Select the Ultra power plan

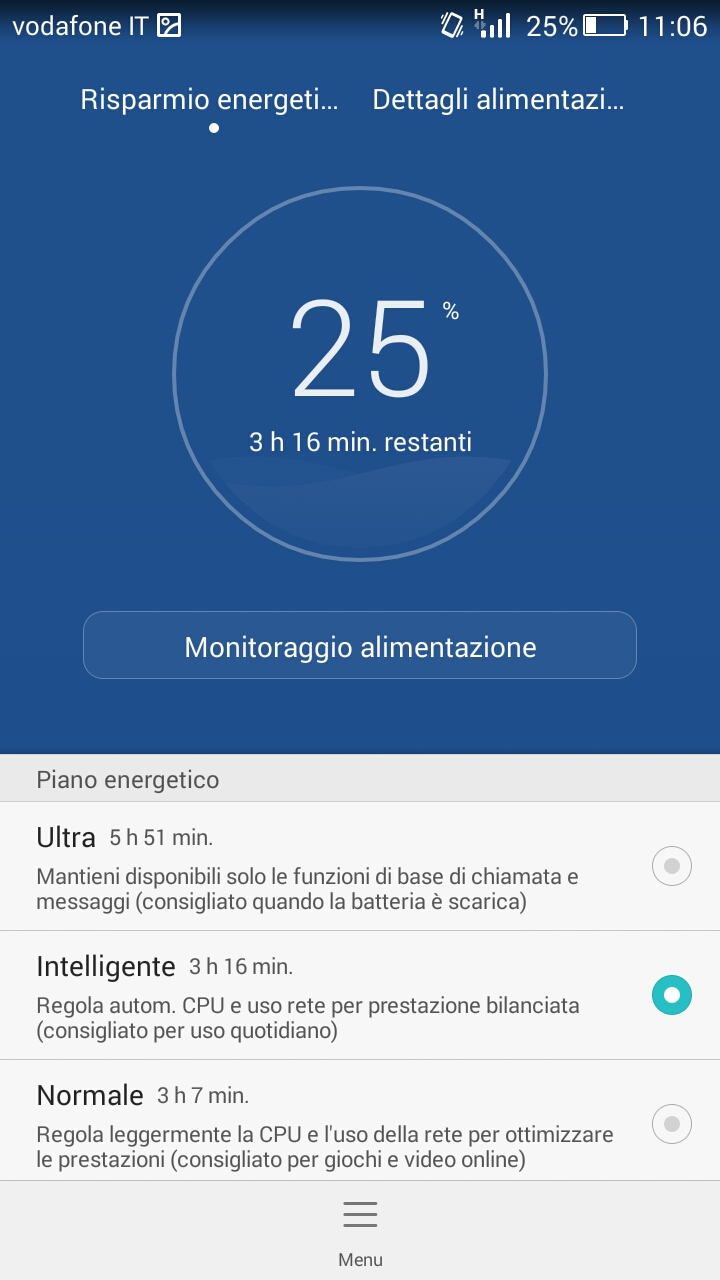tap(360, 866)
